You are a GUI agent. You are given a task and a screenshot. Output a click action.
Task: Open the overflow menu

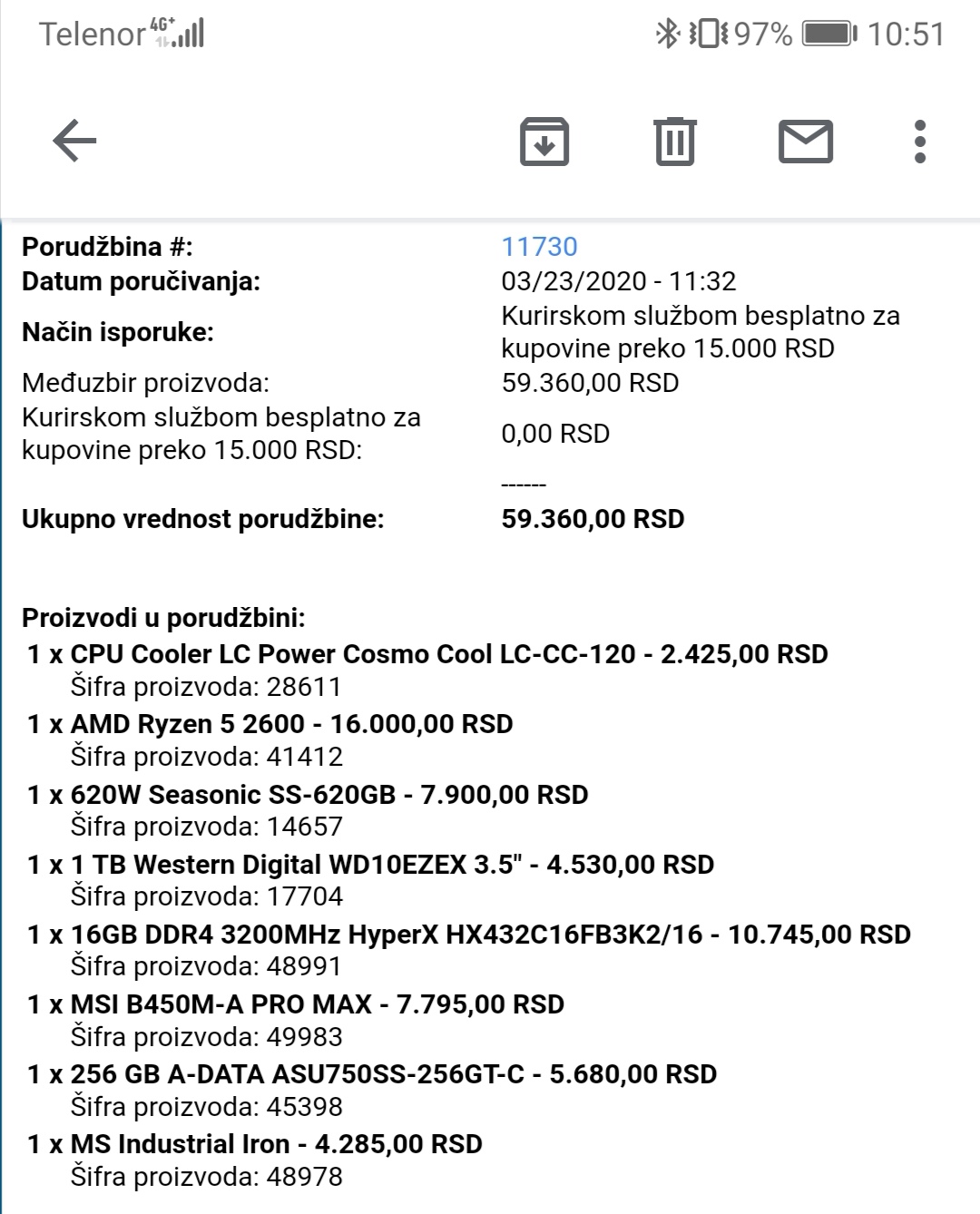[x=920, y=142]
